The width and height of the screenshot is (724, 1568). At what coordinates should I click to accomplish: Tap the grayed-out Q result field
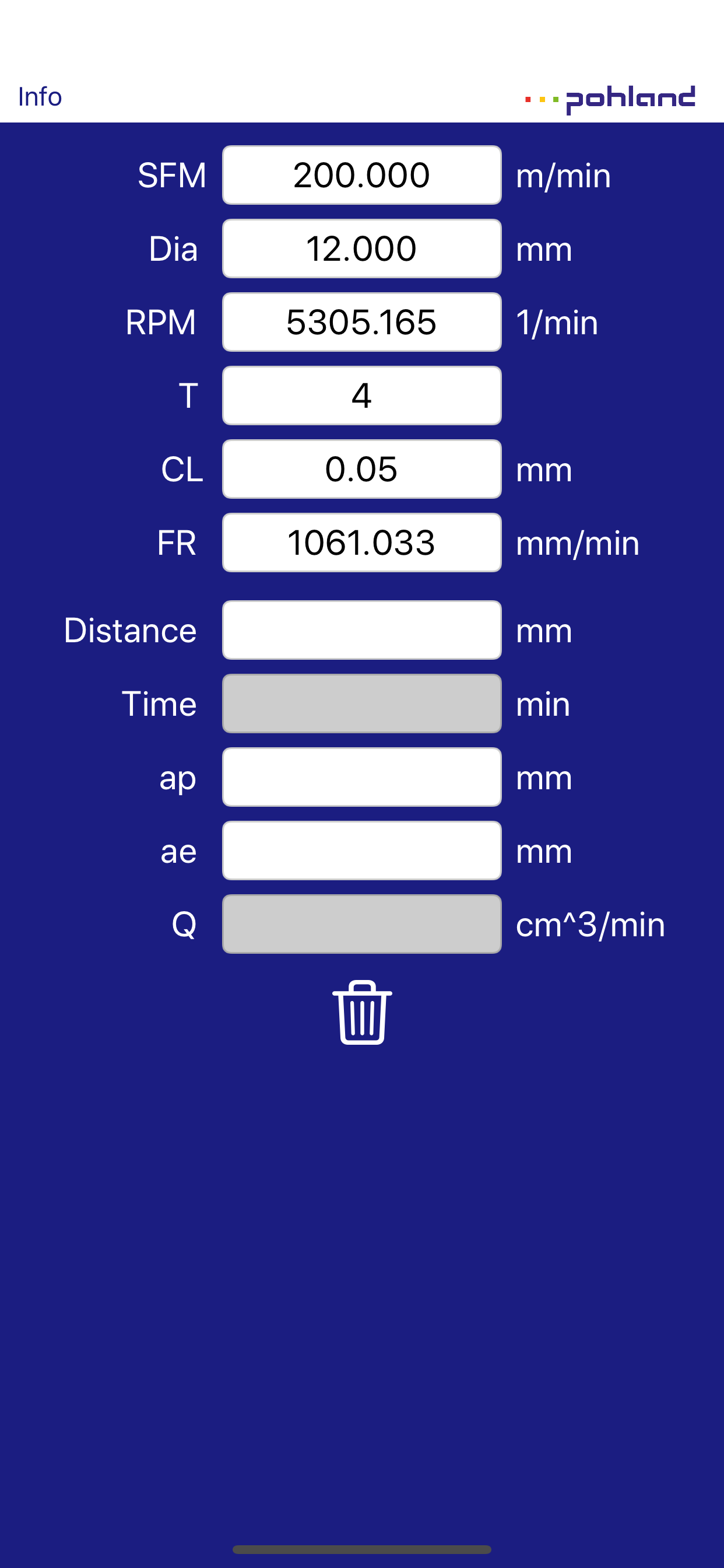point(361,925)
